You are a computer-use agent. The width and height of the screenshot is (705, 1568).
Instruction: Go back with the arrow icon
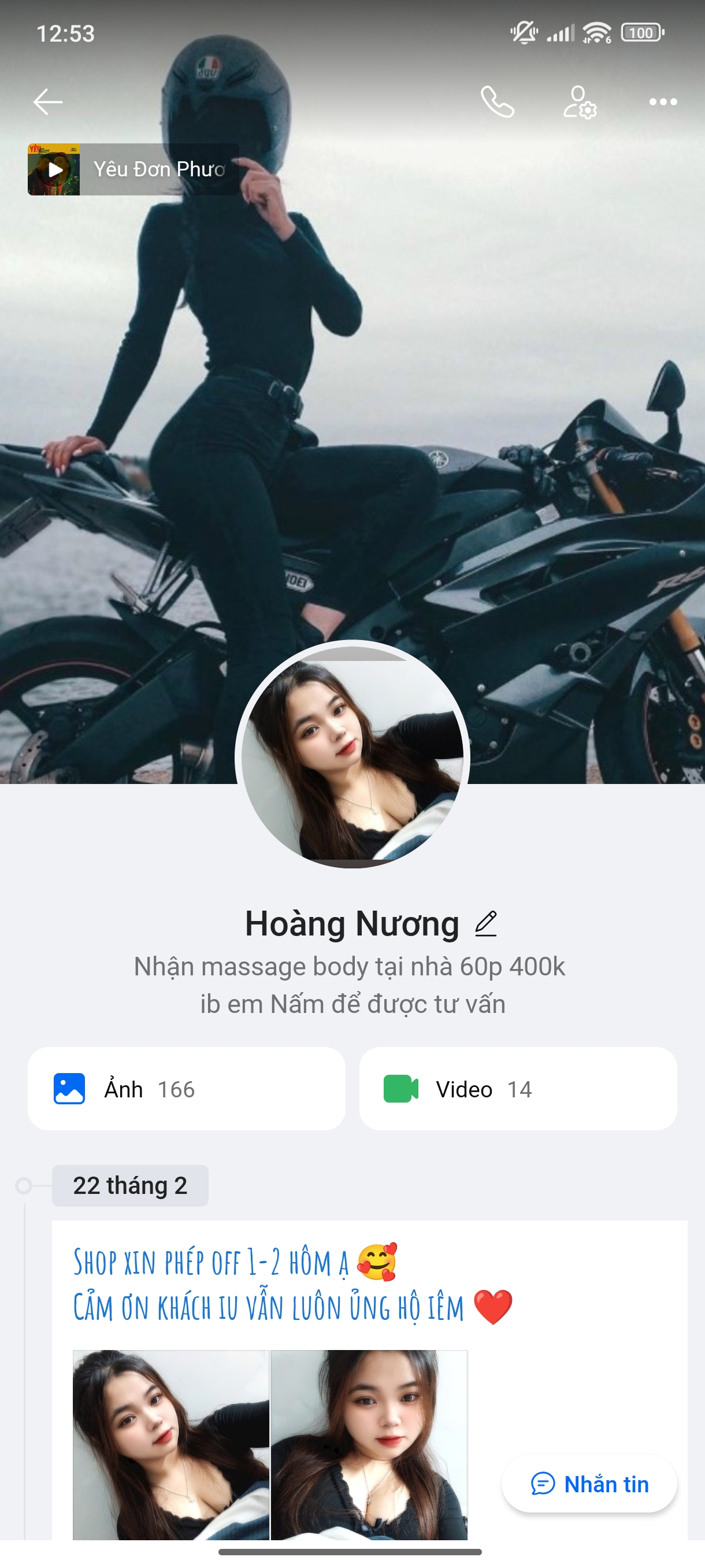coord(47,102)
